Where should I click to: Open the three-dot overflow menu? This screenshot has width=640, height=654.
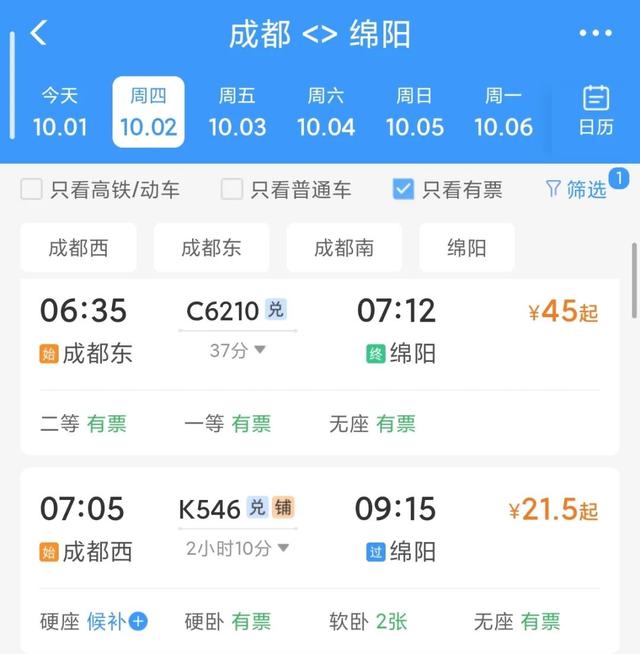(595, 33)
